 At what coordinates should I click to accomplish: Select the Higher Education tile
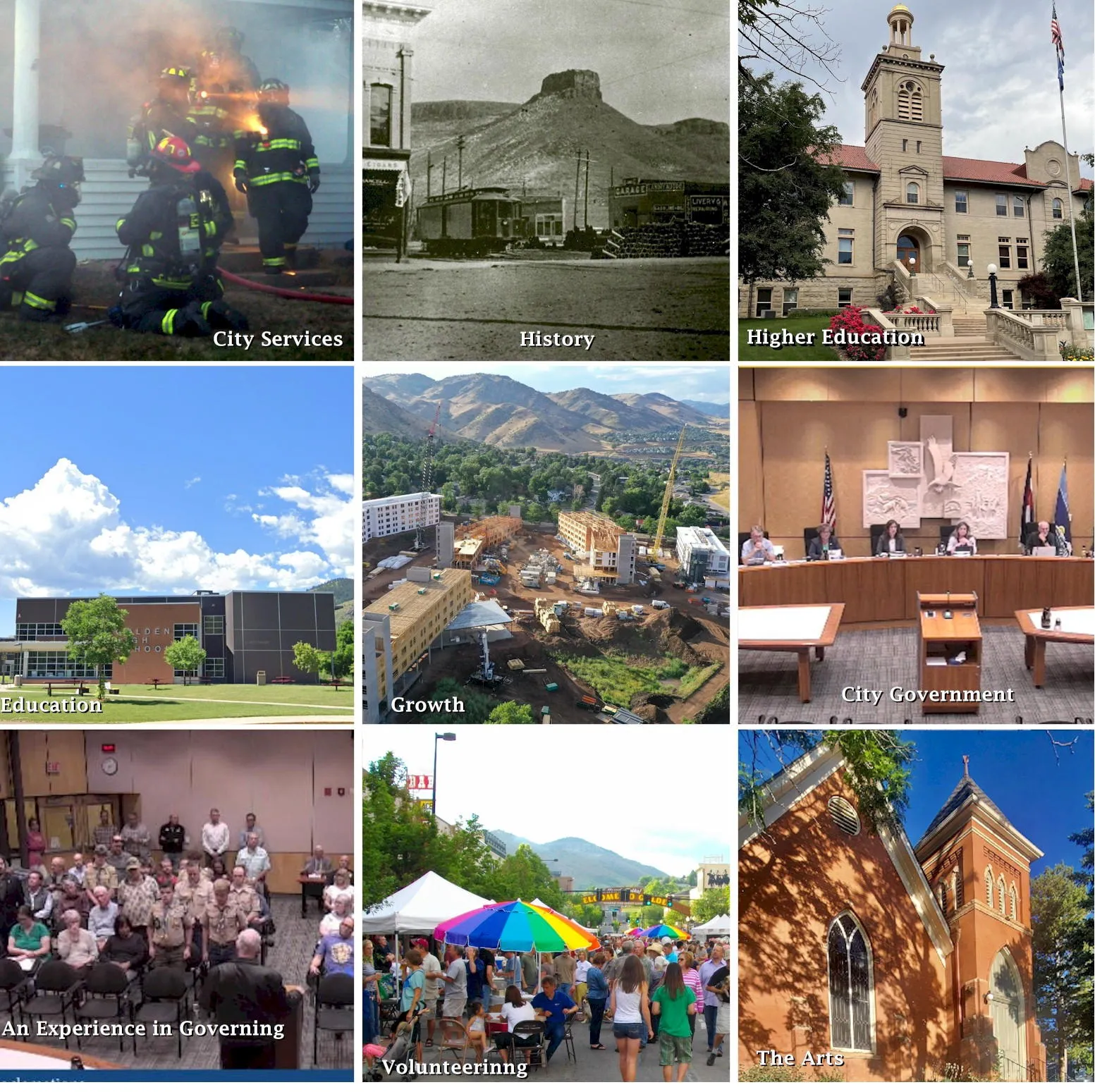(916, 180)
